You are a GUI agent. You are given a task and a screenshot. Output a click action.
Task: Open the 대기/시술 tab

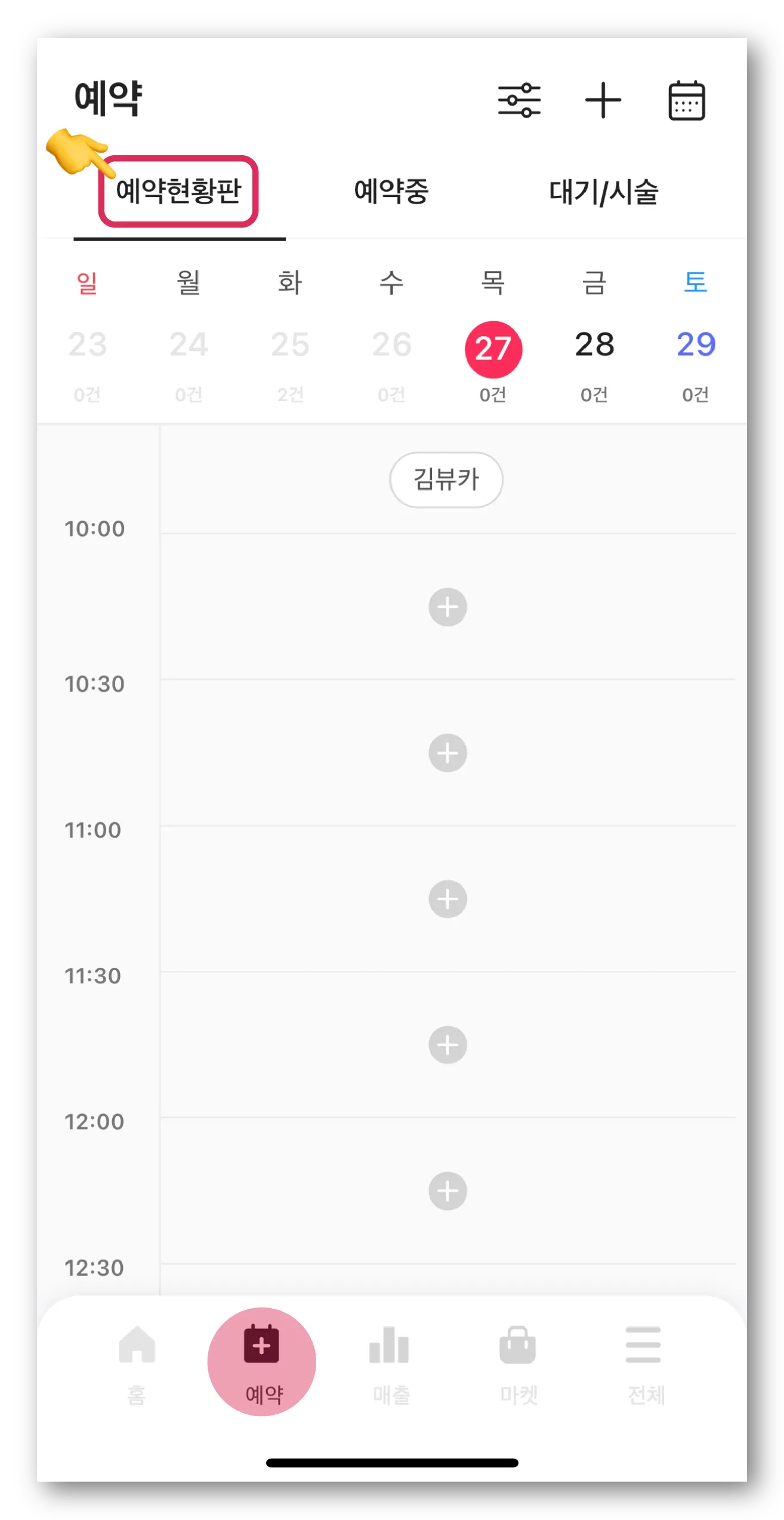click(603, 192)
